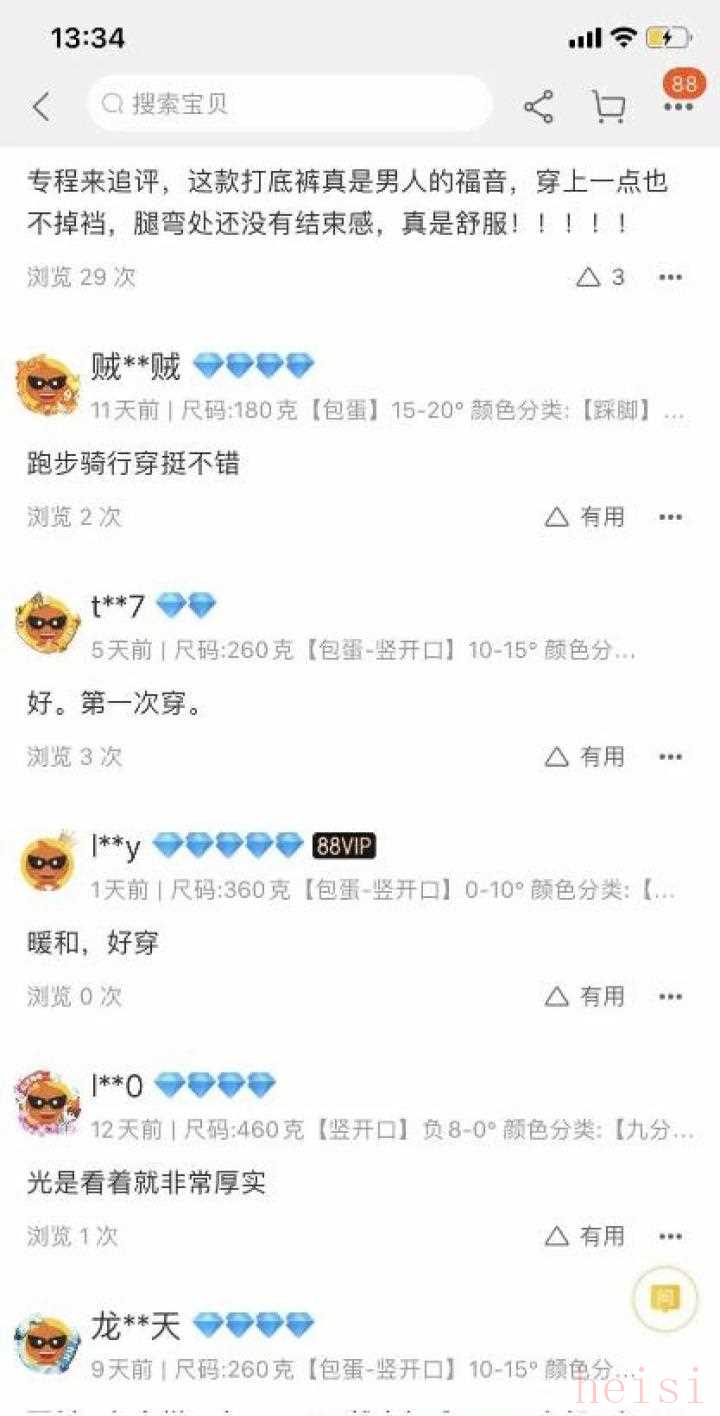Tap the 搜索宝贝 search box
720x1416 pixels.
290,104
